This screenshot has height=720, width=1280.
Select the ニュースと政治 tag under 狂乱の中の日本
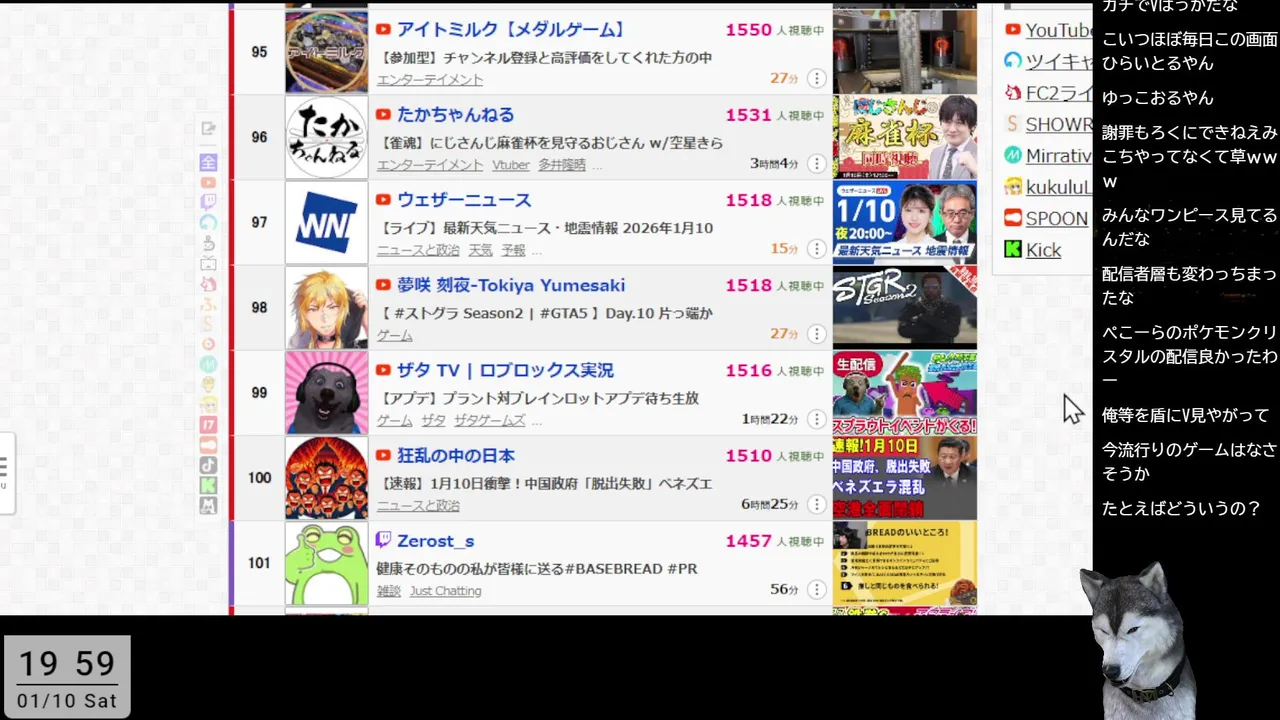click(x=418, y=506)
